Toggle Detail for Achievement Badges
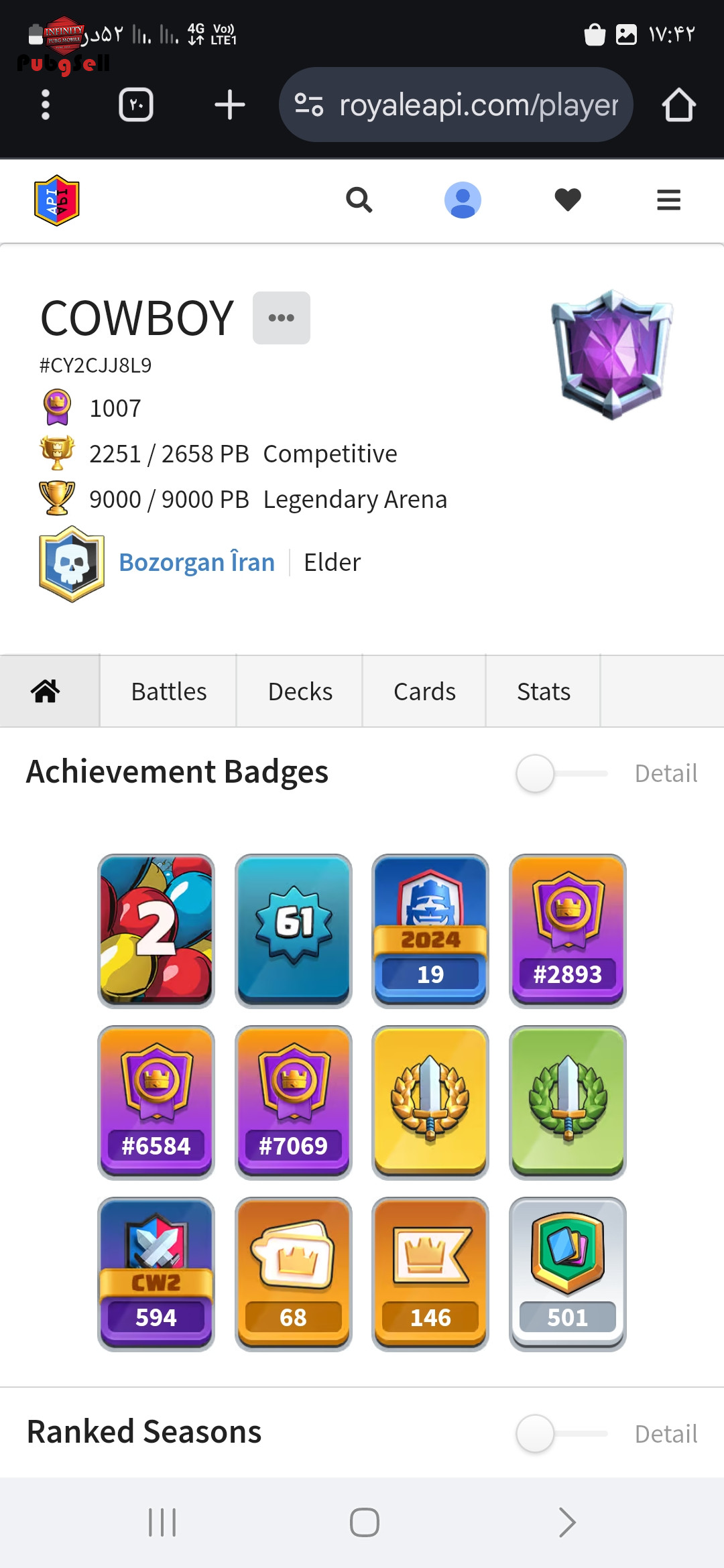 562,773
